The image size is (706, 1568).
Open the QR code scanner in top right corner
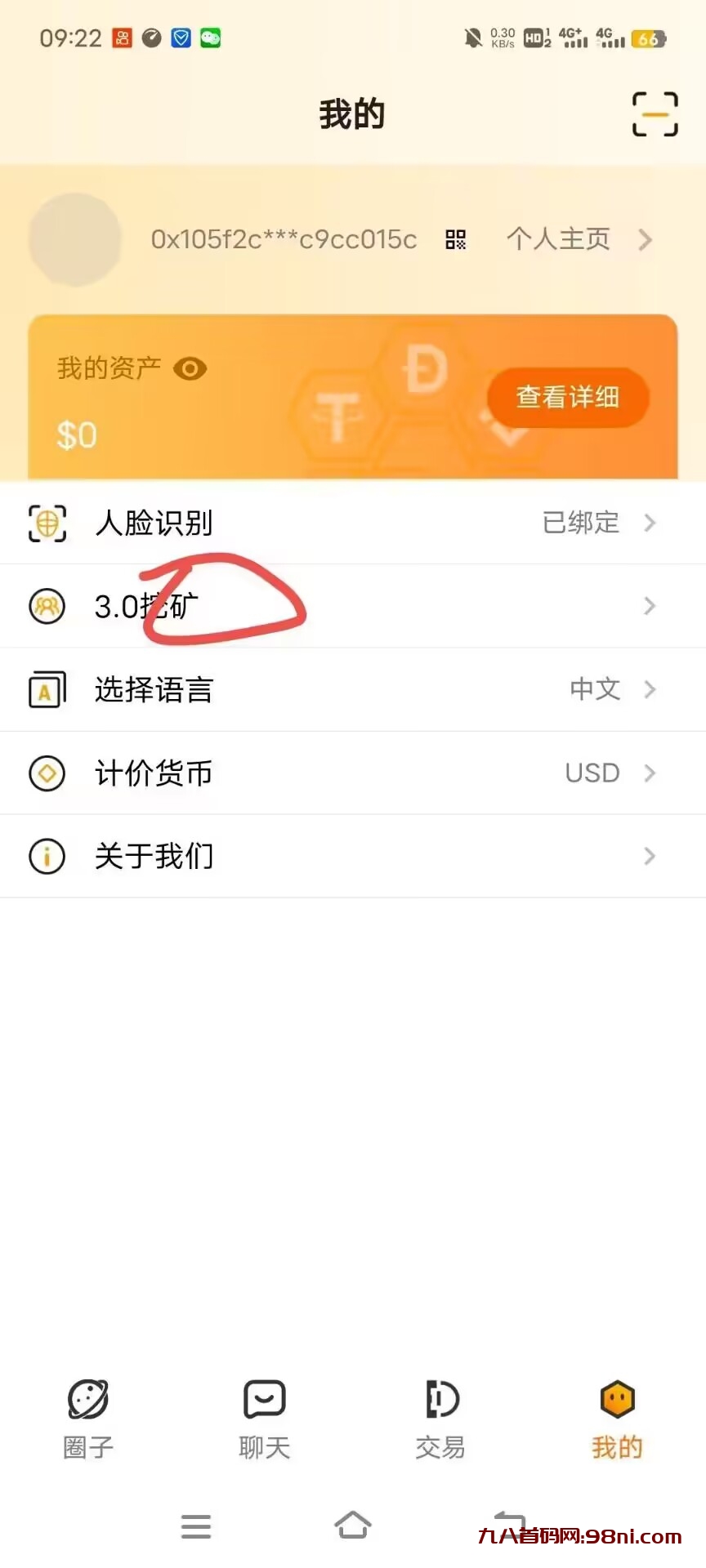click(x=655, y=114)
